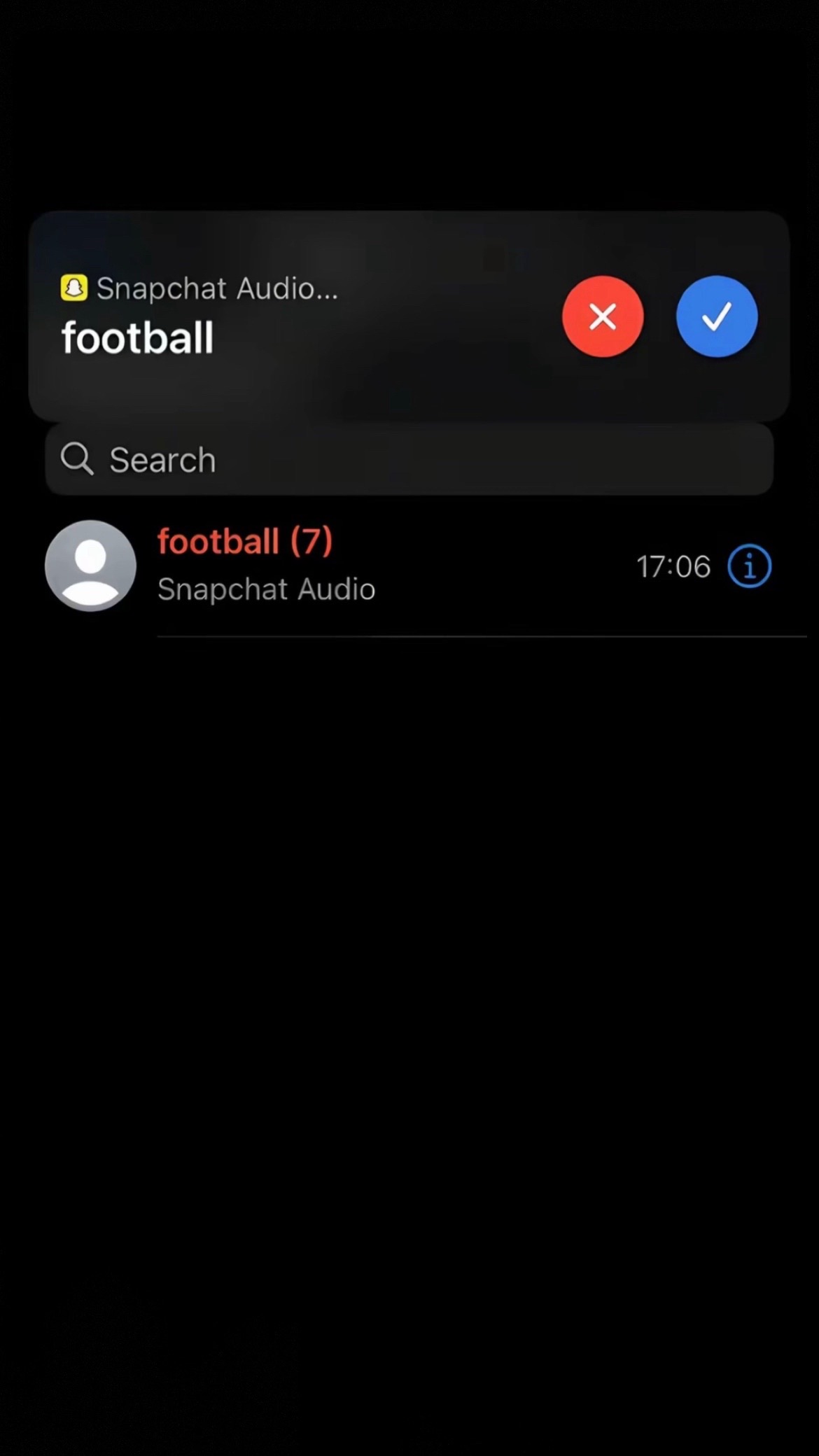Screen dimensions: 819x1456
Task: Open the football (7) call entry
Action: [409, 566]
